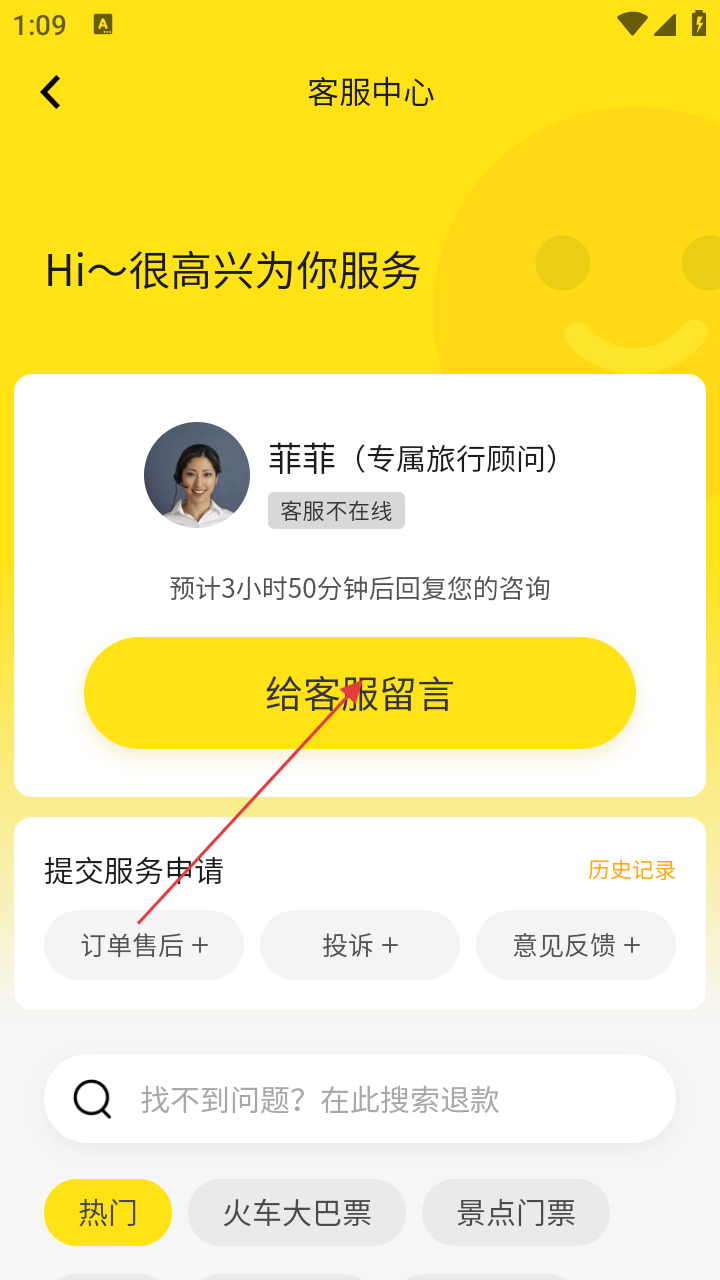Open 历史记录 of service requests

coord(631,870)
